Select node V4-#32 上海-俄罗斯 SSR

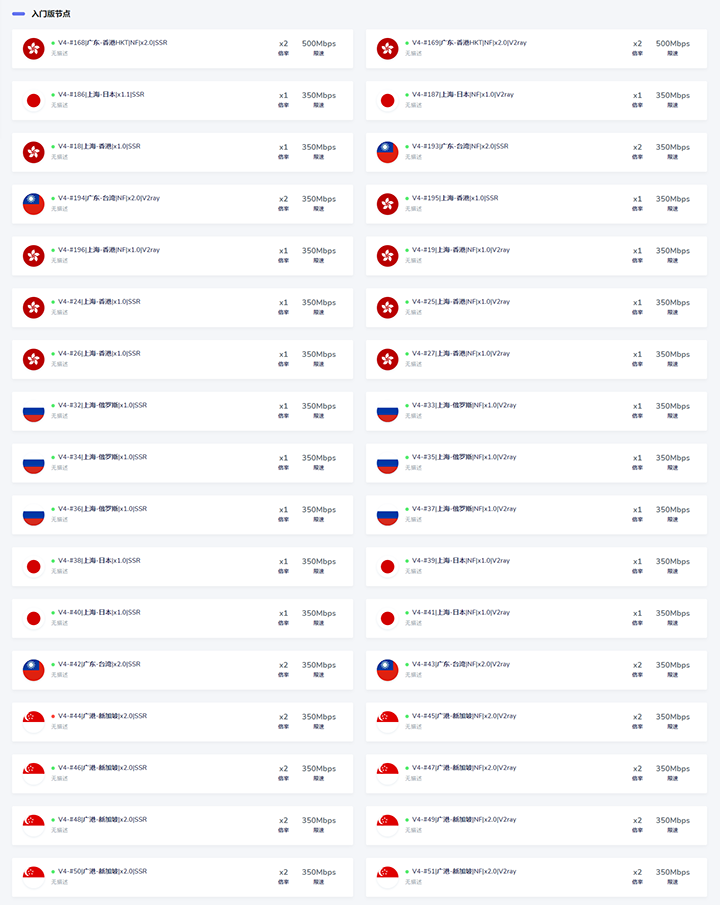point(102,405)
